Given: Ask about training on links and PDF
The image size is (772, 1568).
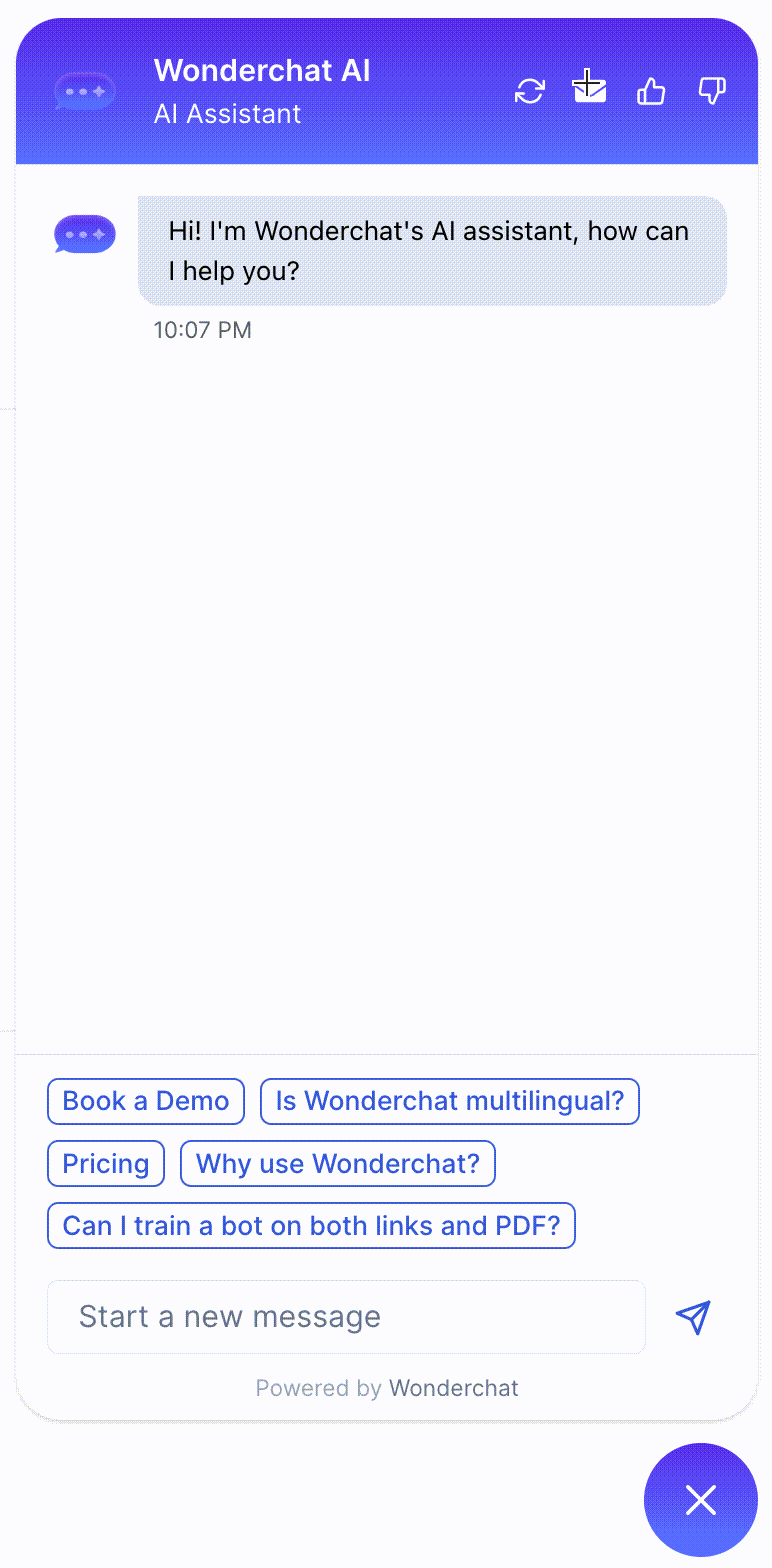Looking at the screenshot, I should pos(311,1226).
